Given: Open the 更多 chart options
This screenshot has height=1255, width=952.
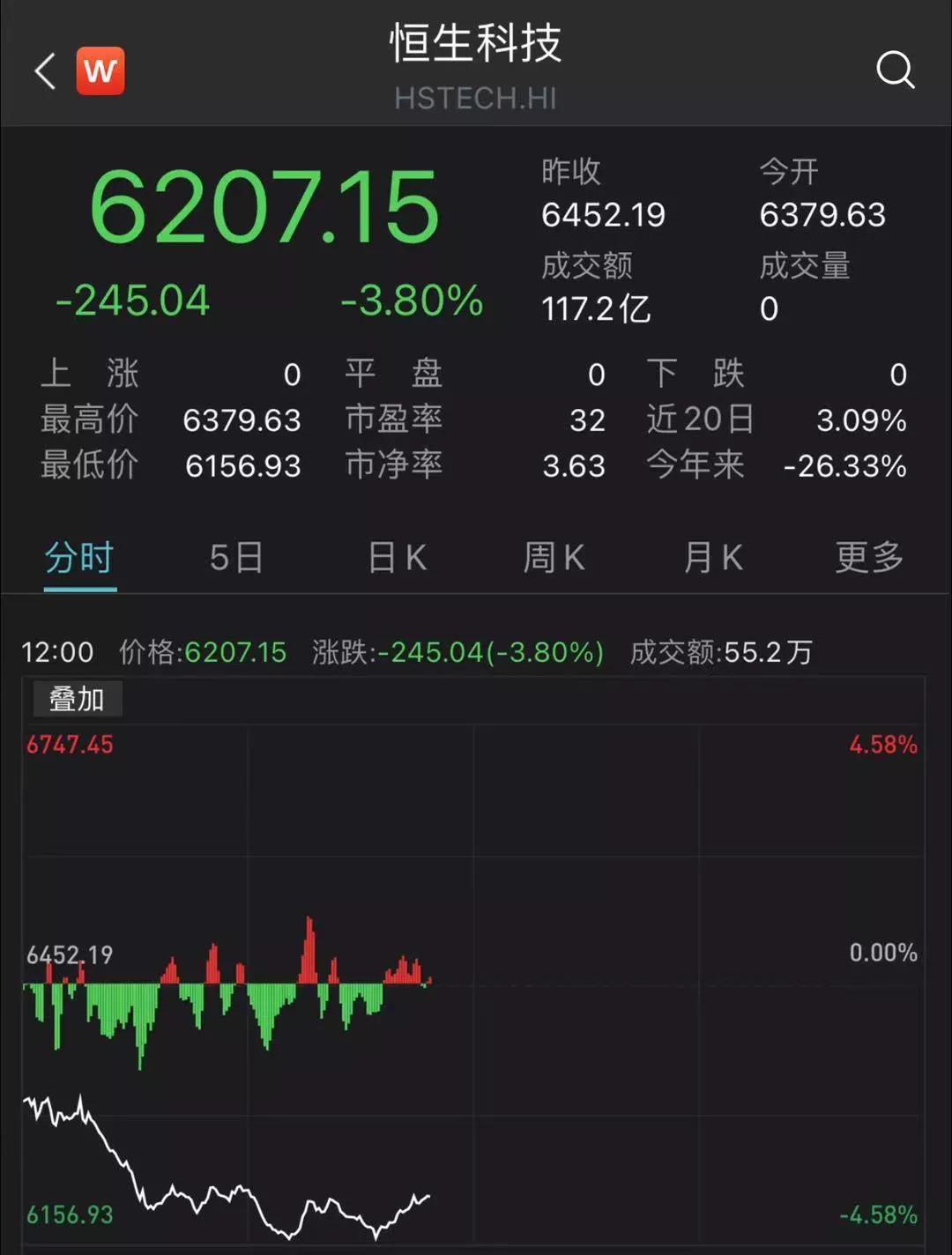Looking at the screenshot, I should pos(869,558).
